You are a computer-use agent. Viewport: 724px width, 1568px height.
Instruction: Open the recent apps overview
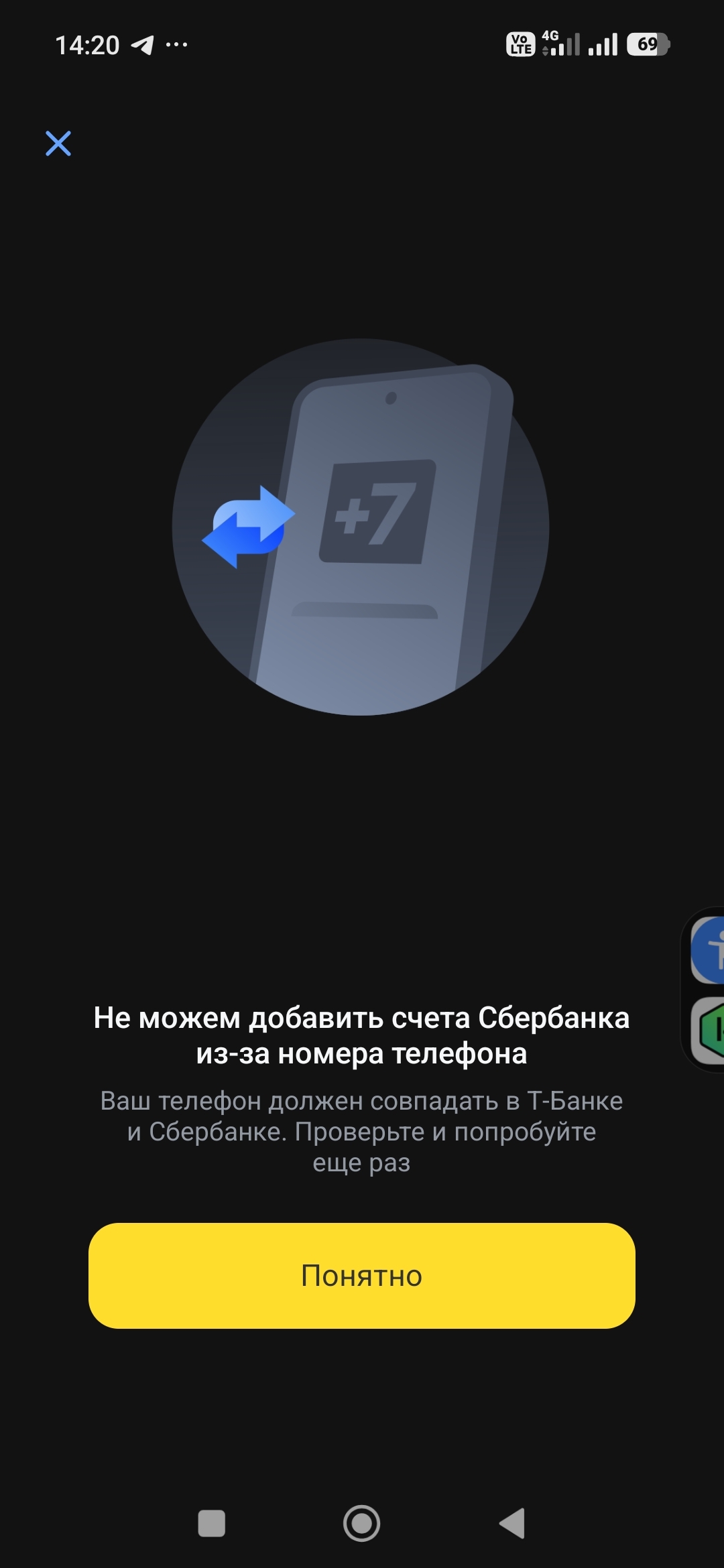pos(212,1524)
